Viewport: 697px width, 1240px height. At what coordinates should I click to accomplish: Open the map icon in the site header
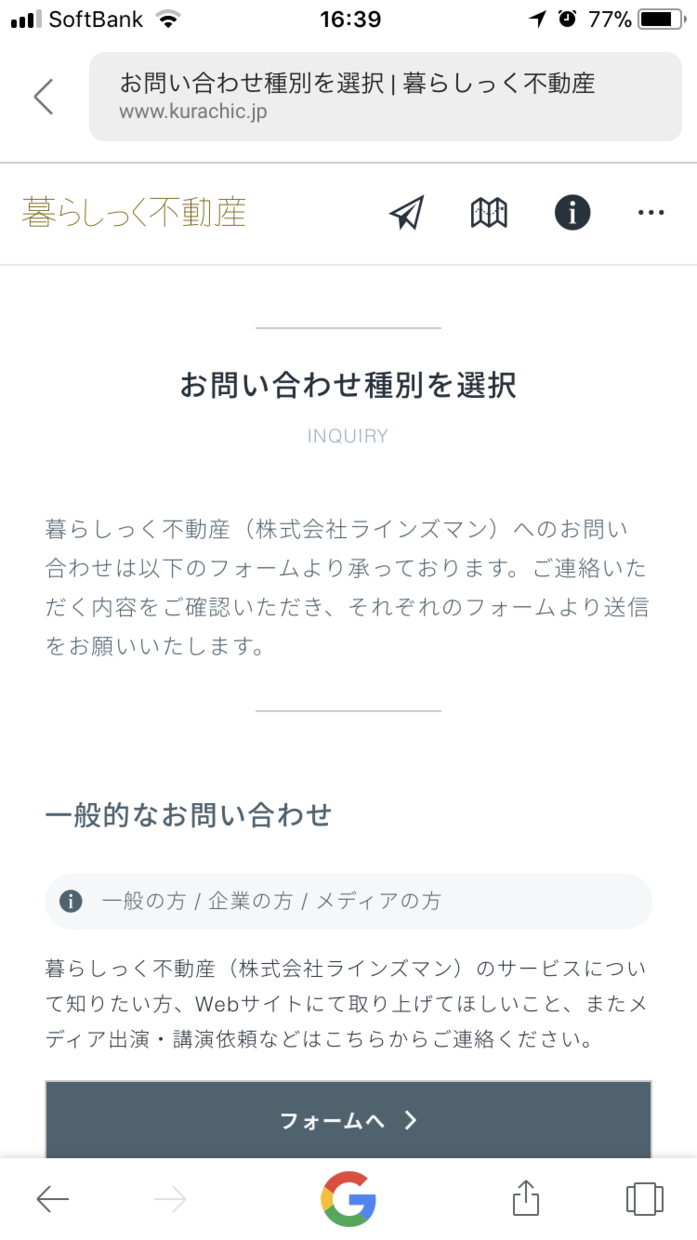489,213
